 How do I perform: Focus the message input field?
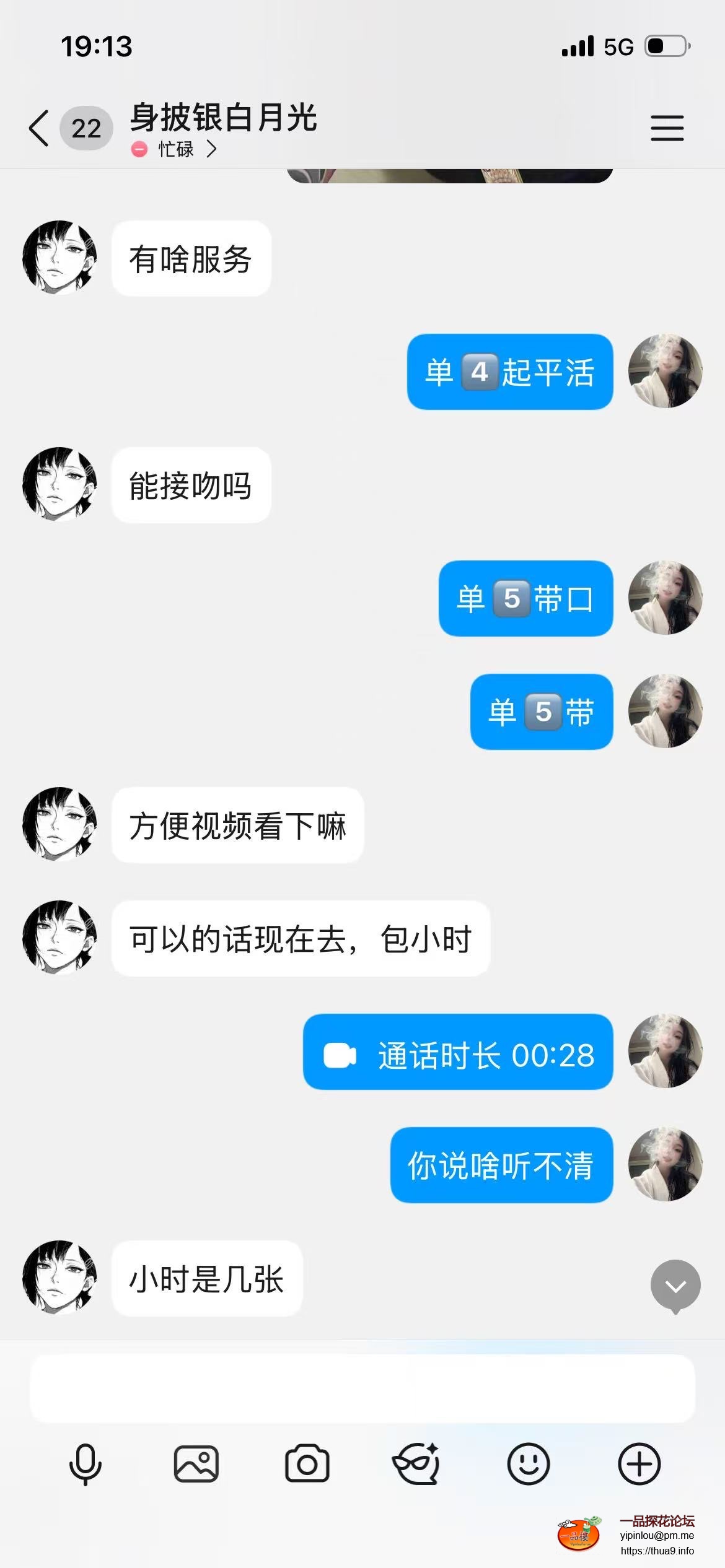click(x=362, y=1388)
